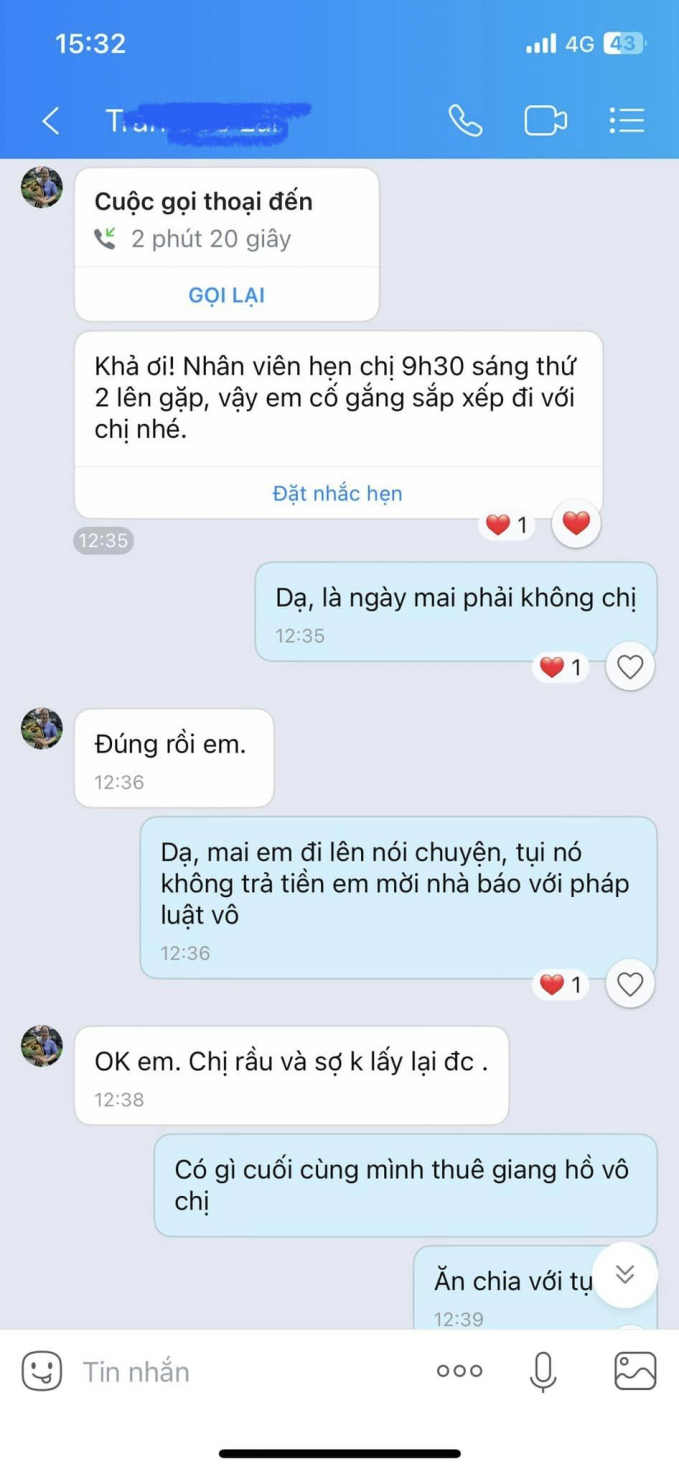Viewport: 679px width, 1472px height.
Task: Start a video call
Action: [545, 121]
